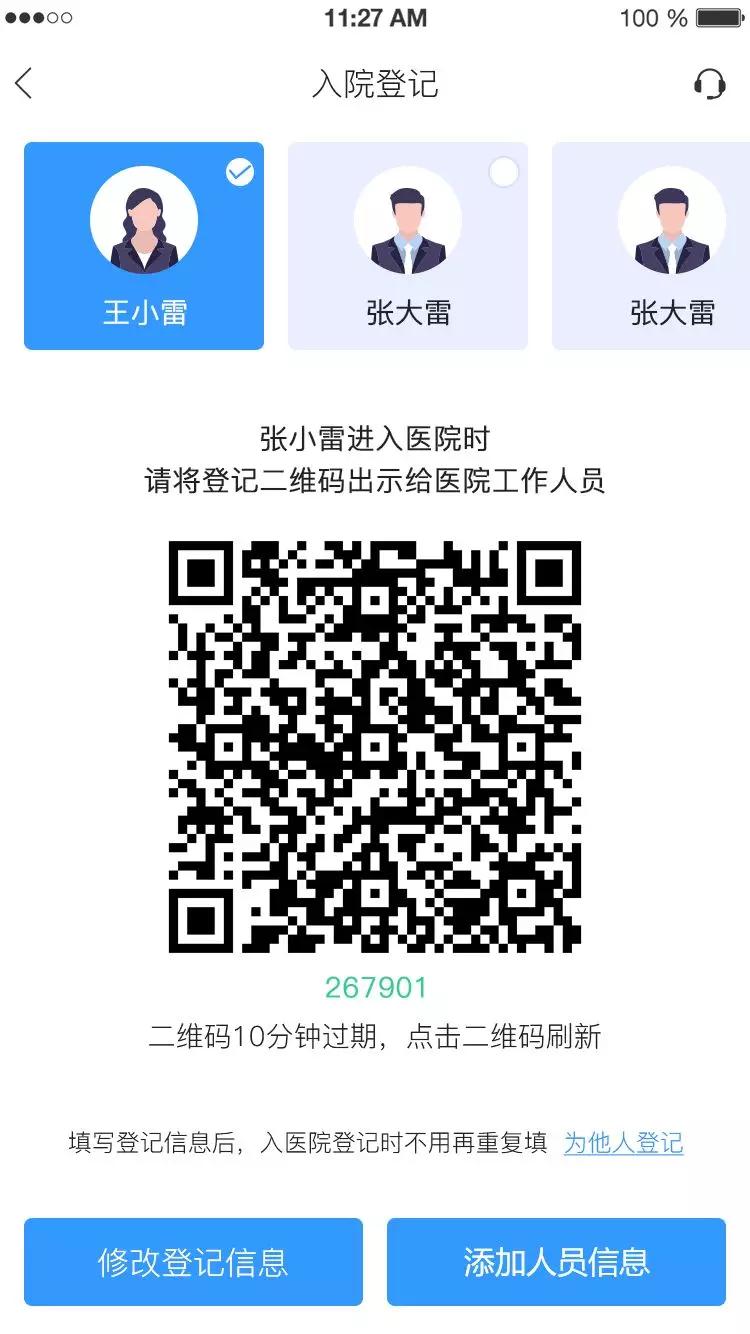Open customer service via headset icon
The image size is (750, 1334).
(x=708, y=84)
